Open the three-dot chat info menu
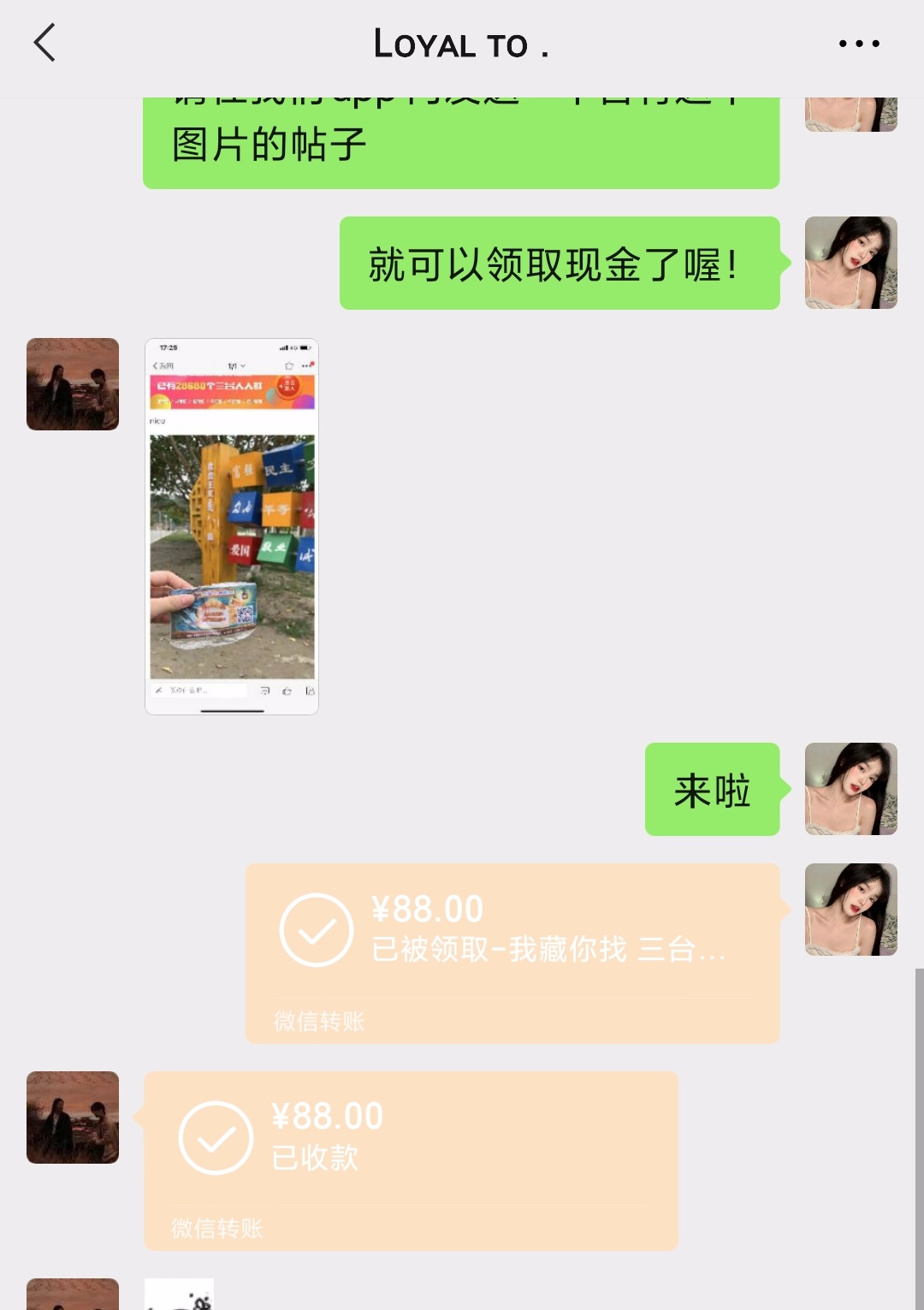The width and height of the screenshot is (924, 1310). [859, 43]
